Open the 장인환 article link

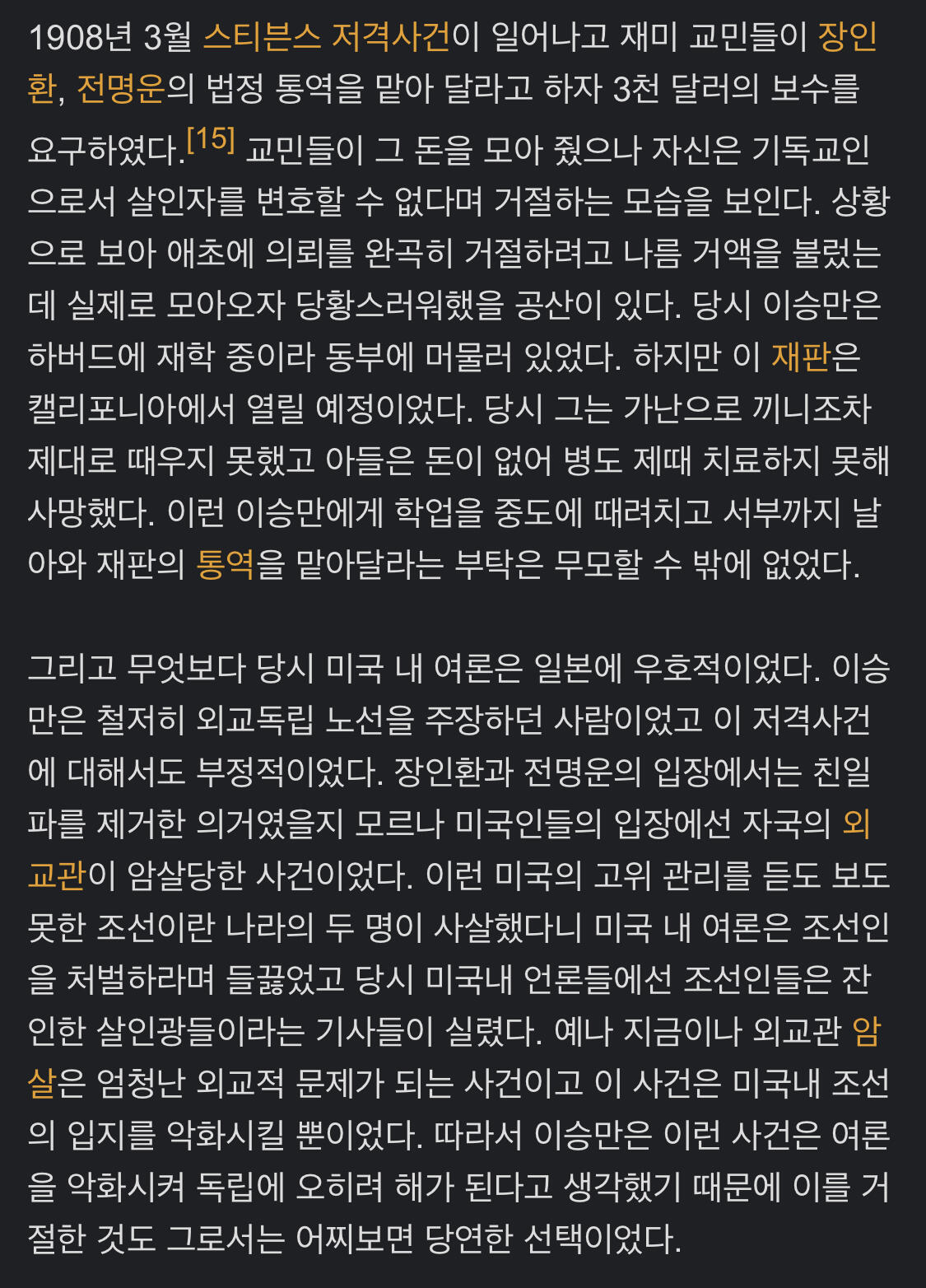coord(848,37)
